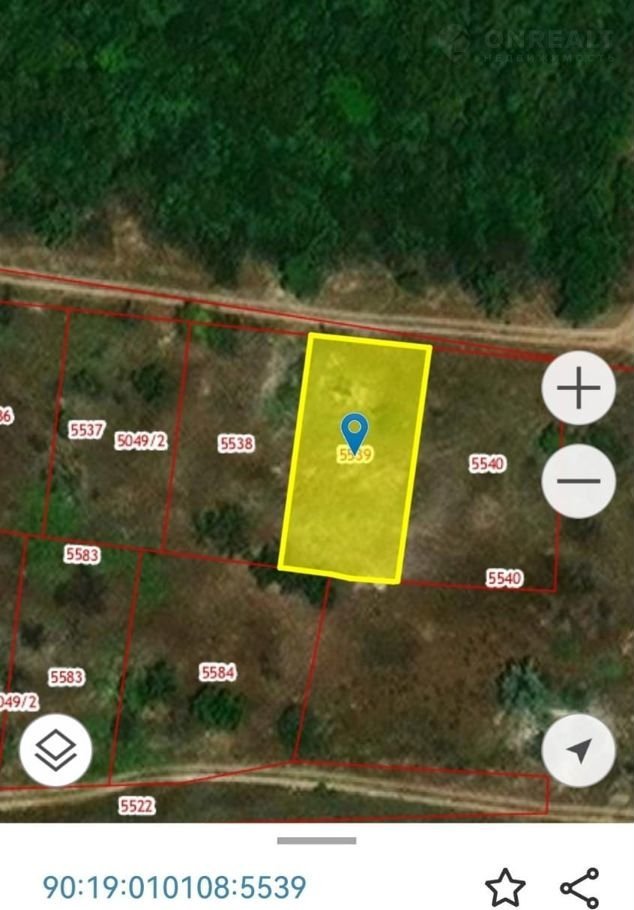Add parcel 5539 to favorites

click(505, 887)
